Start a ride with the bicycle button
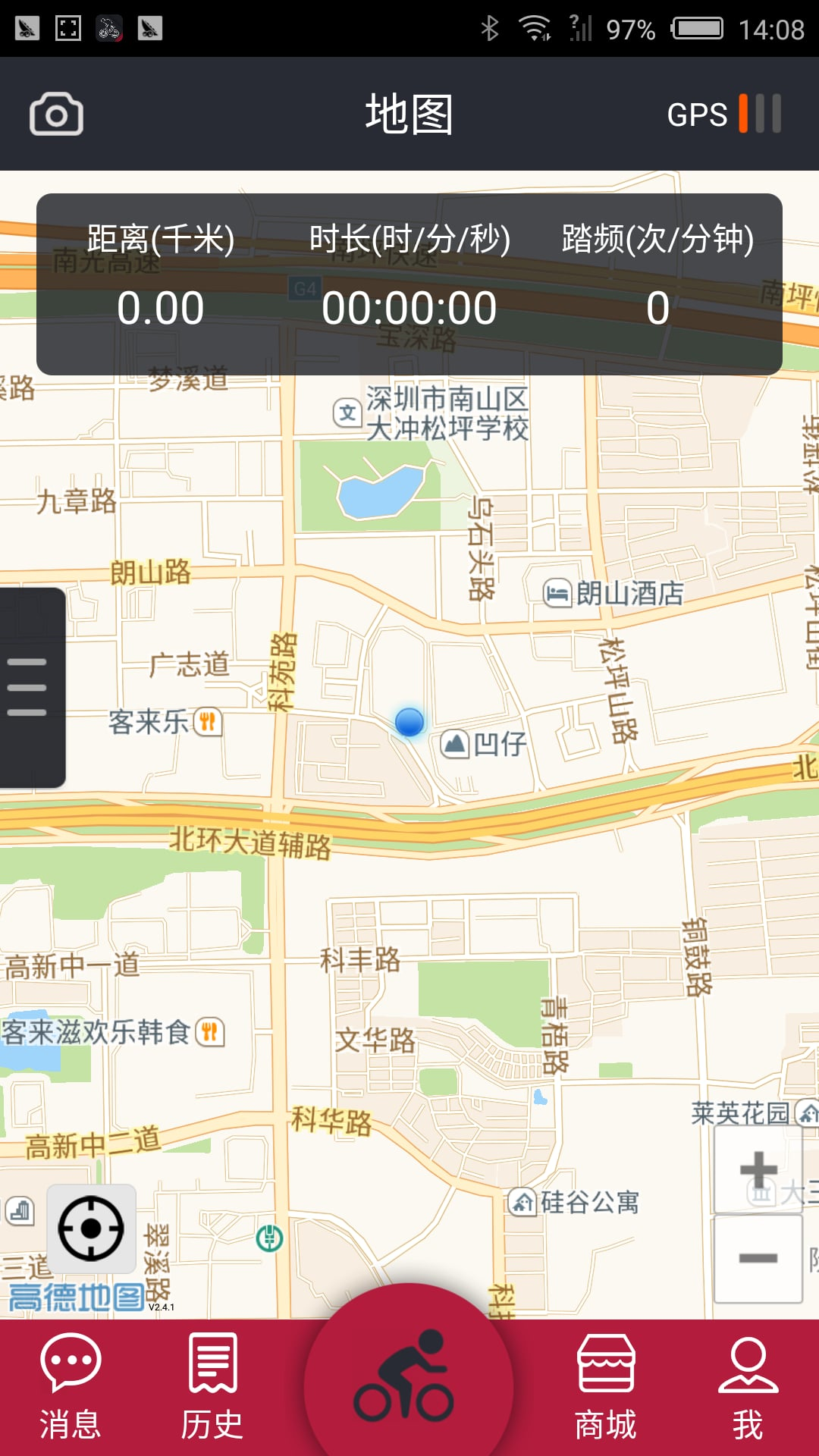819x1456 pixels. click(408, 1377)
